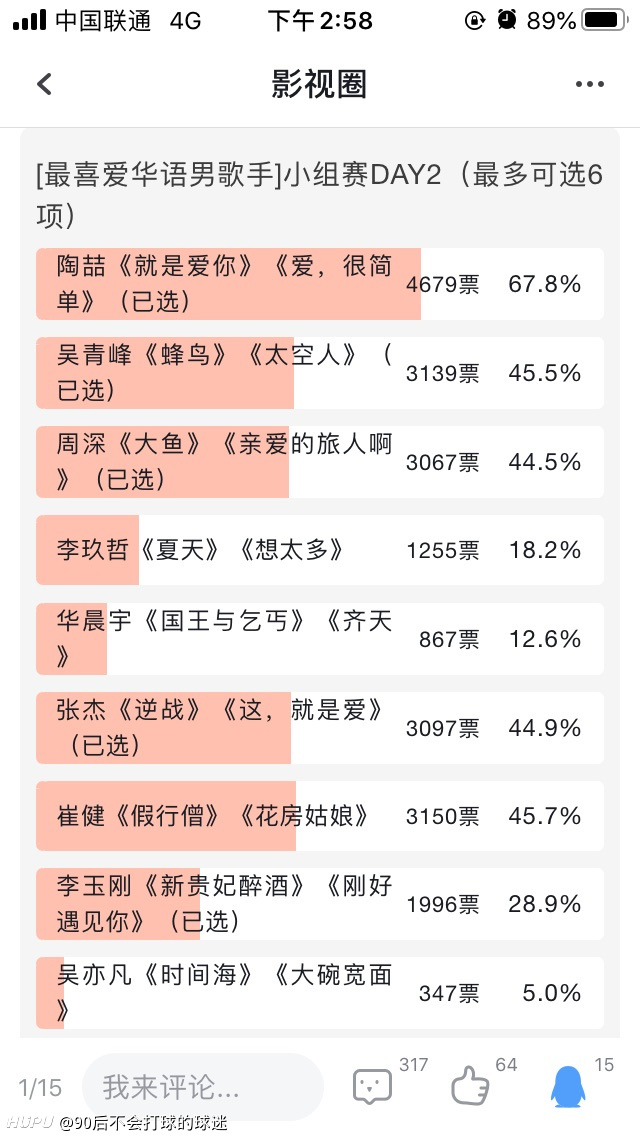
Task: Like the post with thumbs-up icon
Action: point(470,1086)
